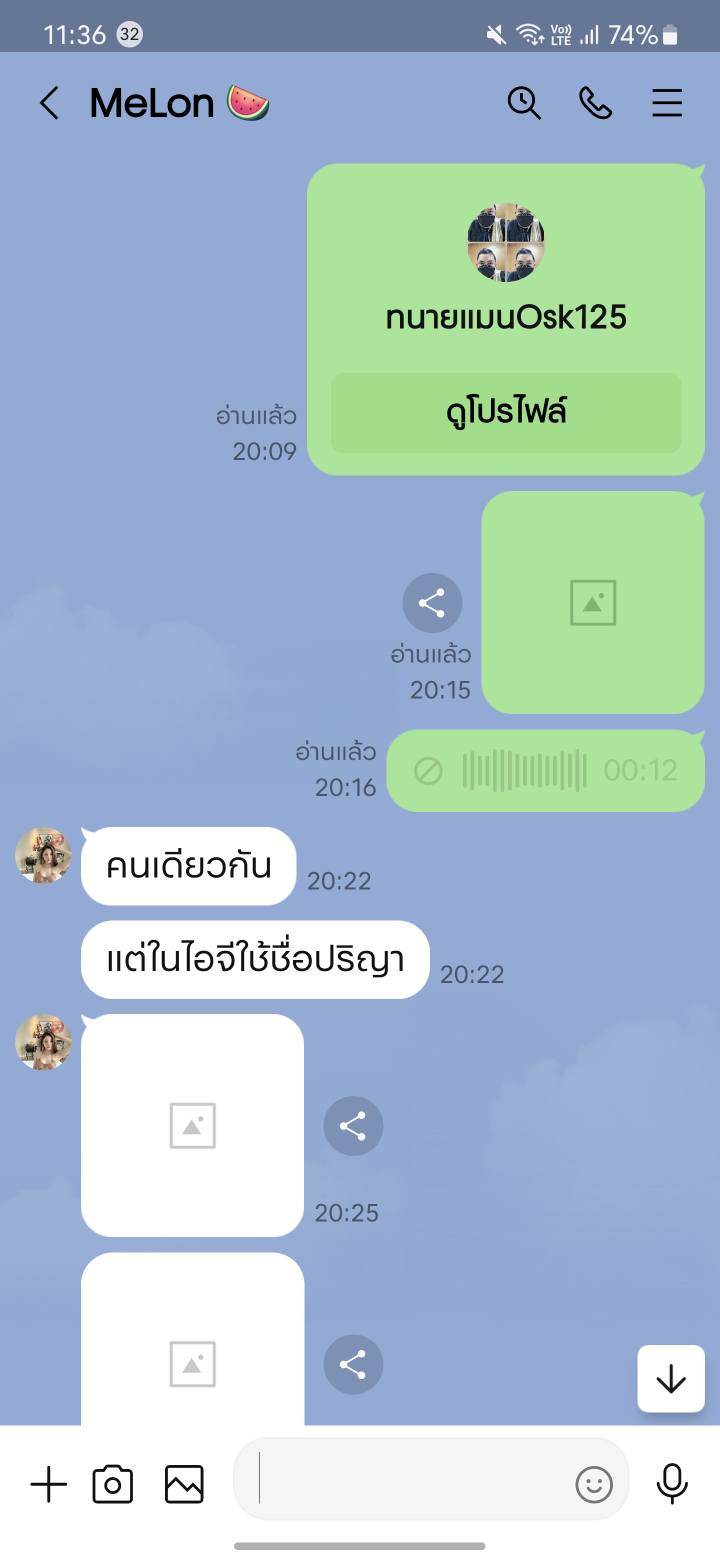Share the received image from 20:25
This screenshot has width=720, height=1560.
(x=353, y=1126)
